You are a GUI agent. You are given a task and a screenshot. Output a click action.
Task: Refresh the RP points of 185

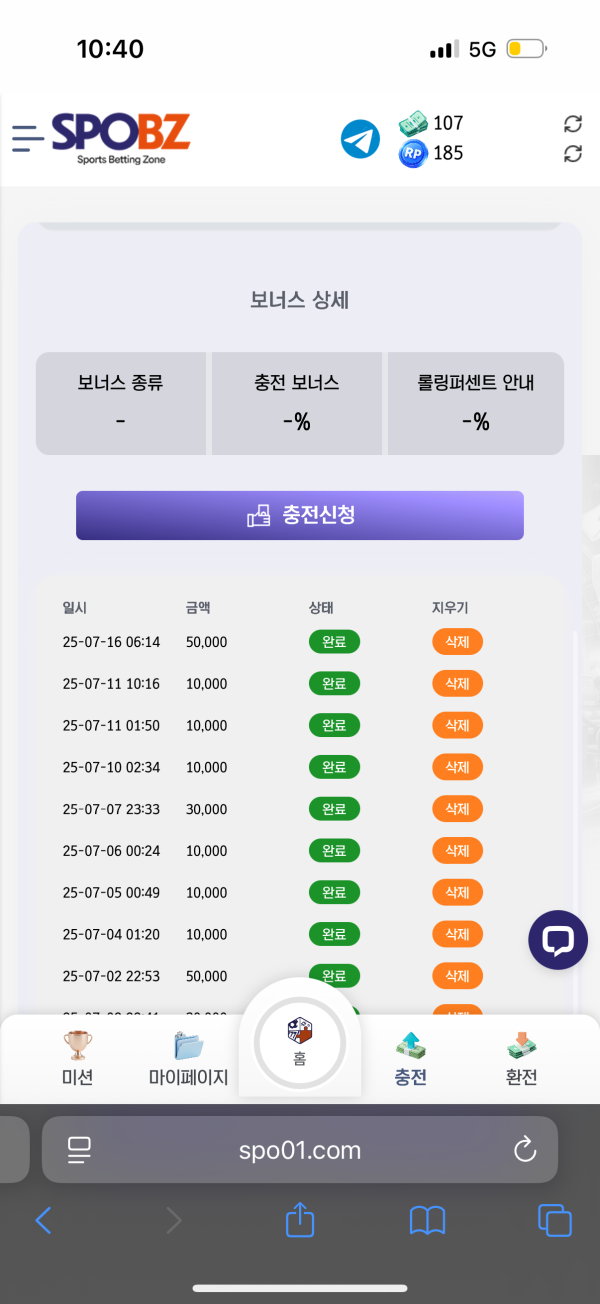point(573,153)
